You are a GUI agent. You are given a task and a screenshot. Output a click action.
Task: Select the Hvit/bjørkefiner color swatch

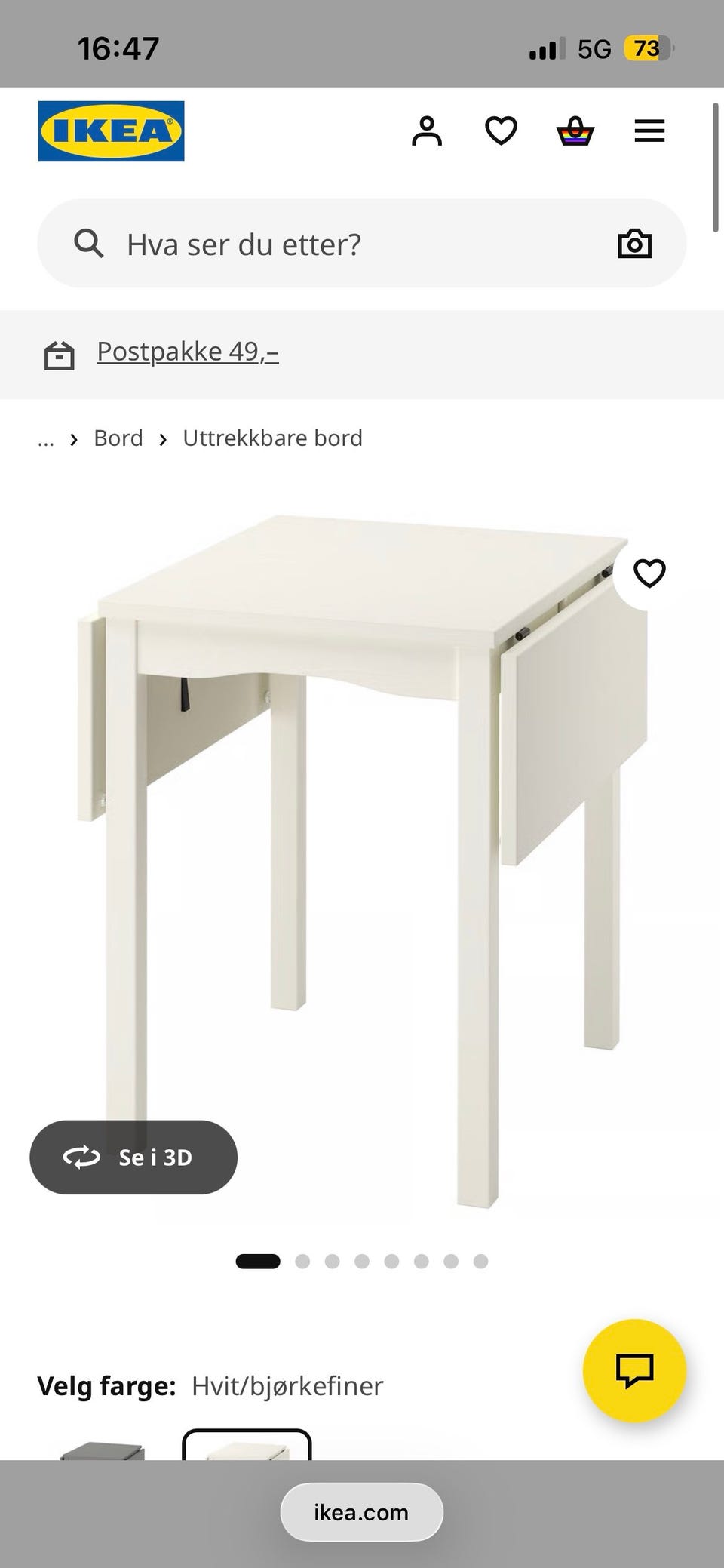247,1445
